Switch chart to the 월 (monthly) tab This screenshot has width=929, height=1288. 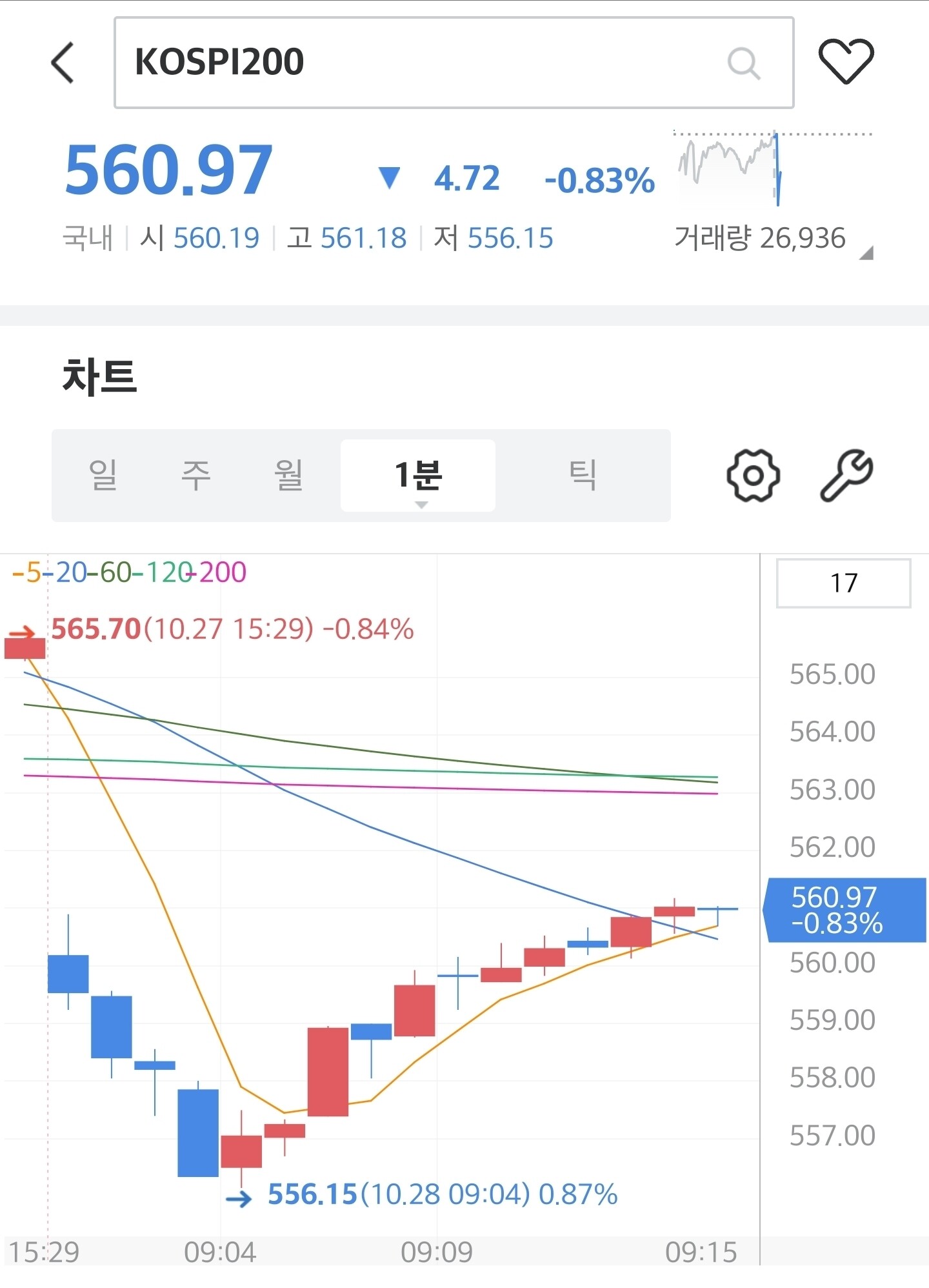[x=288, y=476]
